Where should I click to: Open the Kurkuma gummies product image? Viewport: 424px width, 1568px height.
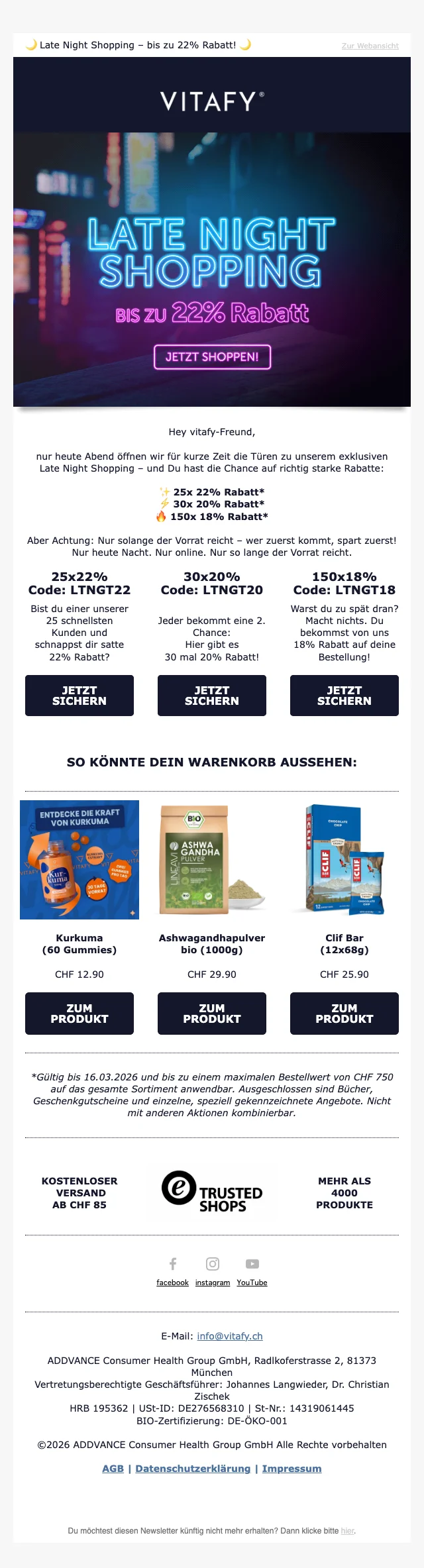79,859
